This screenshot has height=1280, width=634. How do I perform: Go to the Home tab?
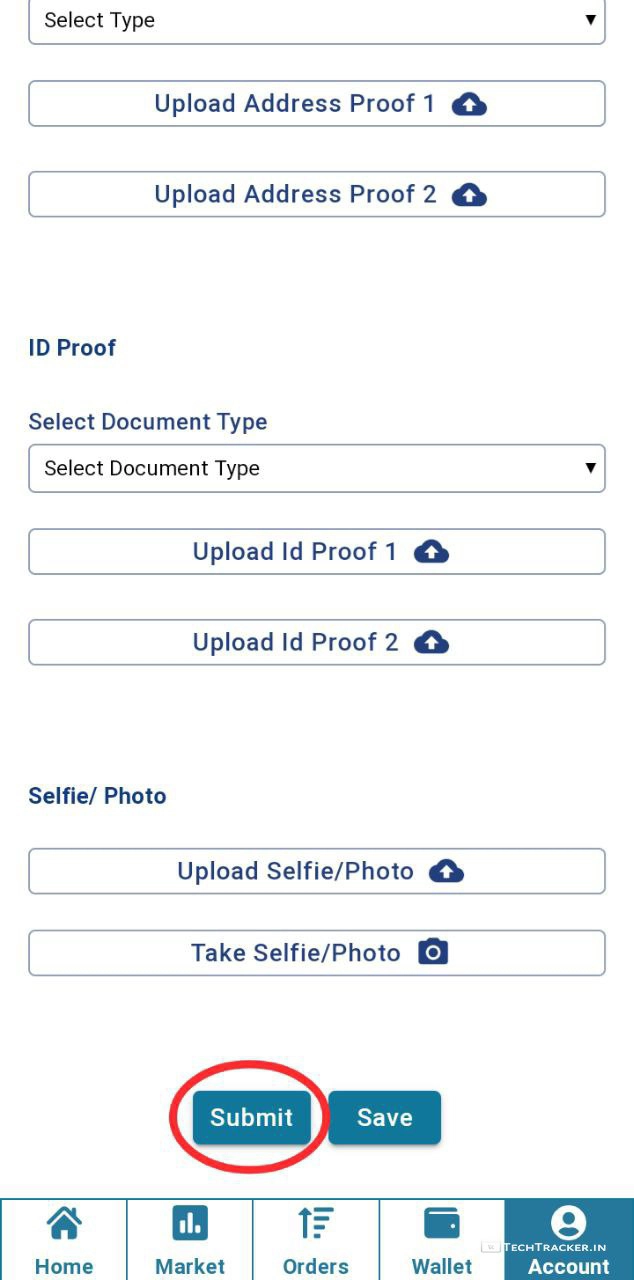[64, 1240]
